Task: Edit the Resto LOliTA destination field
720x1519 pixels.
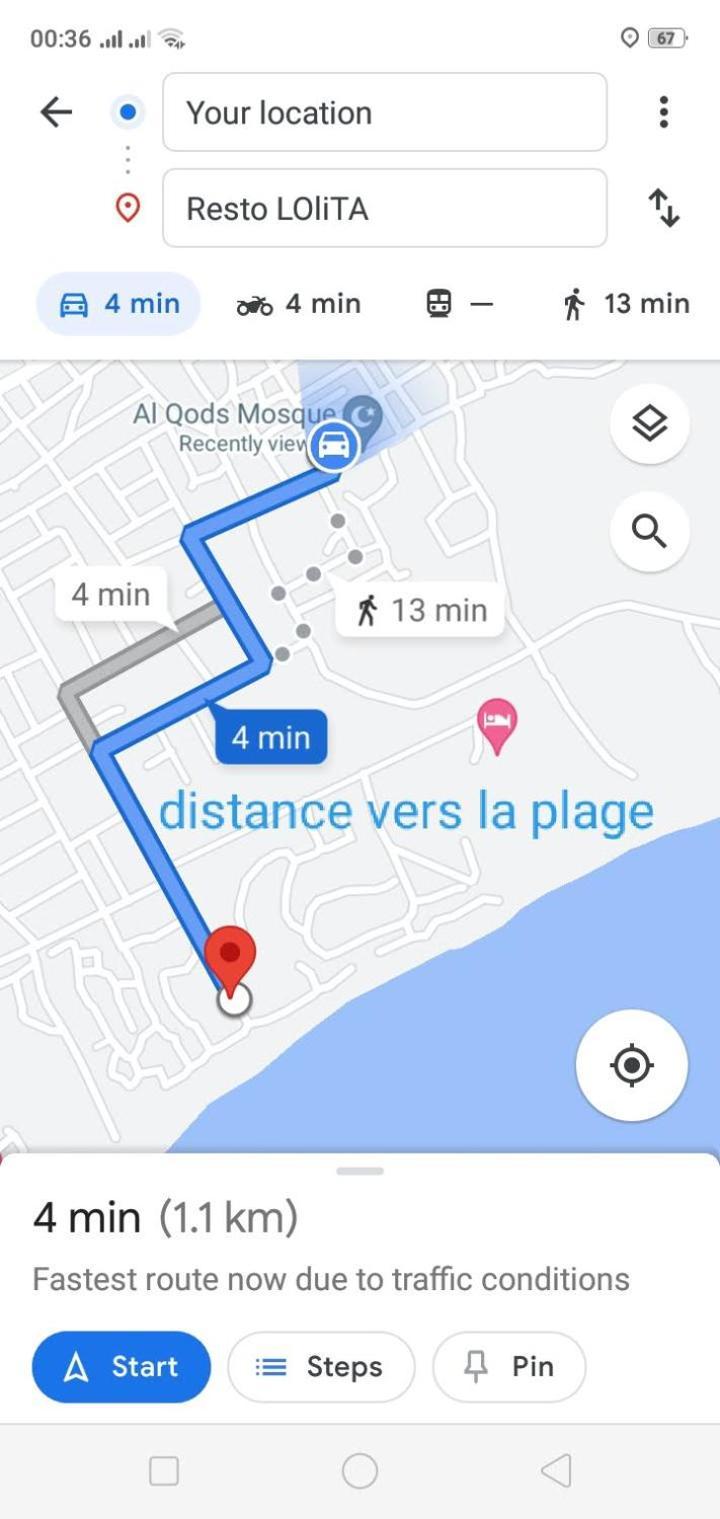Action: [x=384, y=208]
